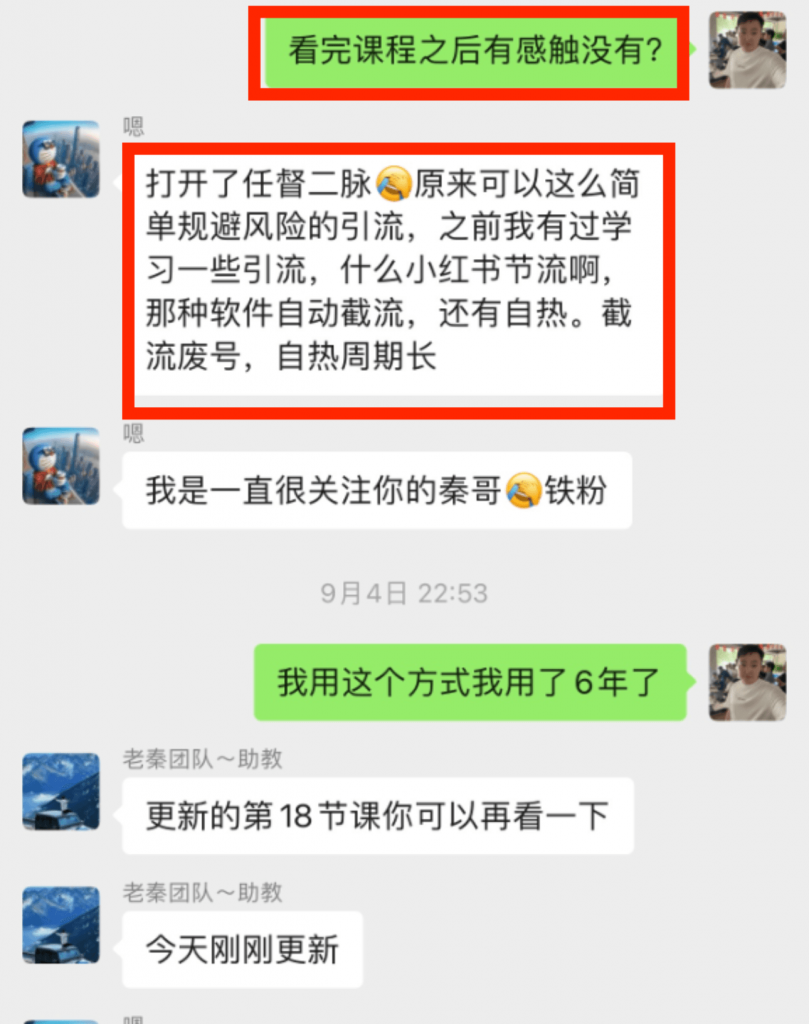
Task: Select the 今天刚刚更新 message bubble
Action: tap(241, 949)
